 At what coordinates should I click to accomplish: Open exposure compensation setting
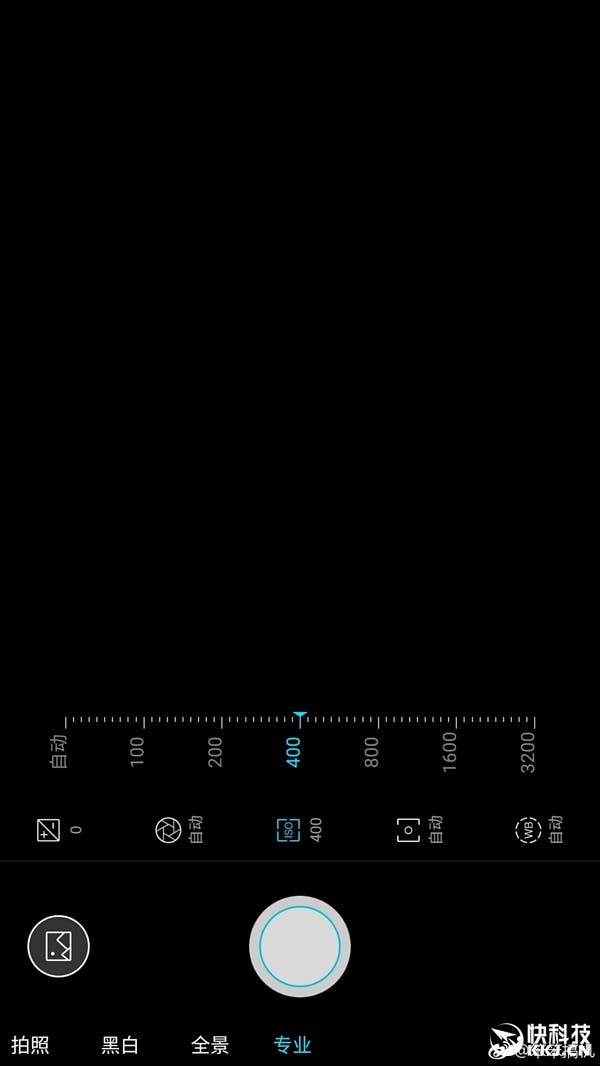(60, 829)
